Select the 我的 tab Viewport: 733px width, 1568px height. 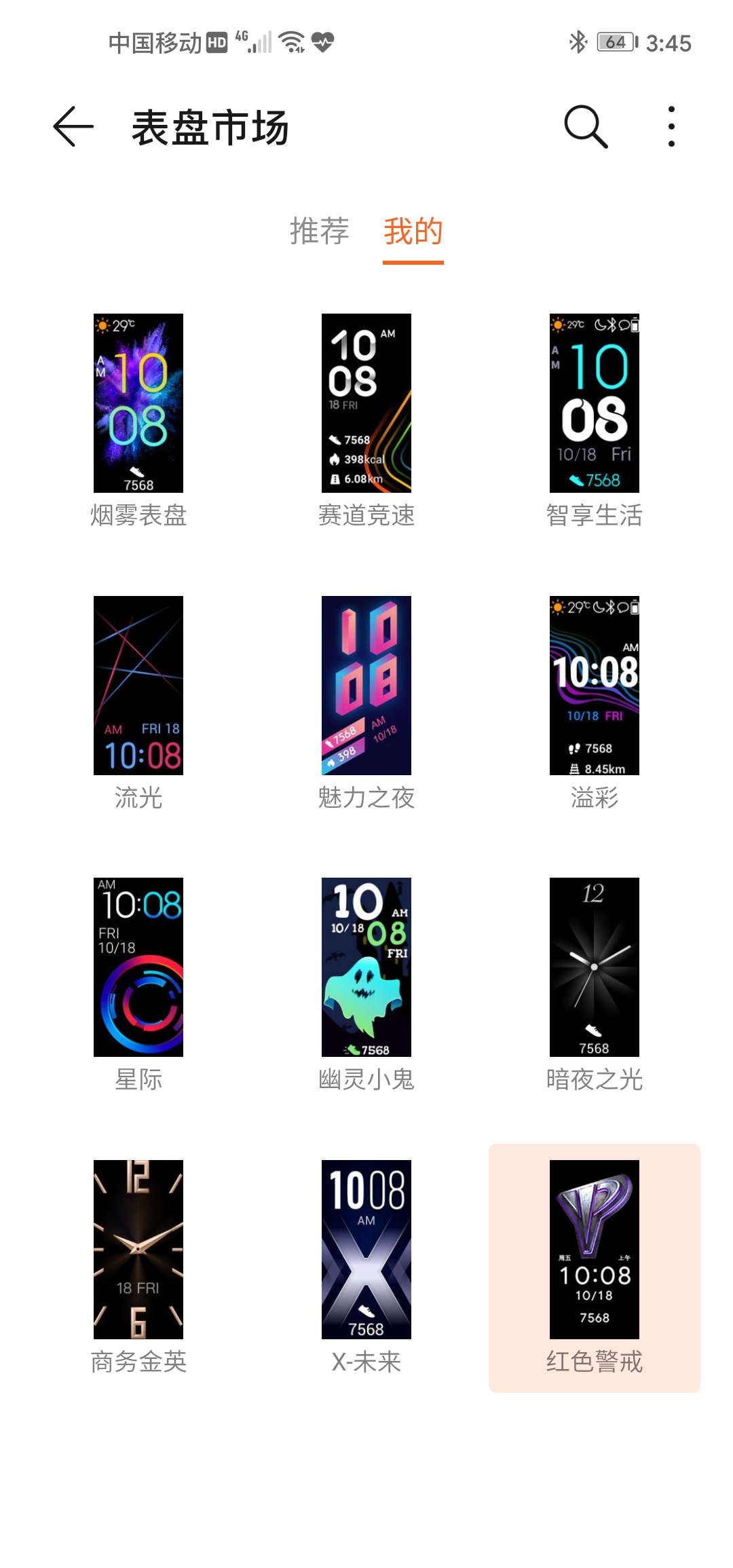point(413,231)
